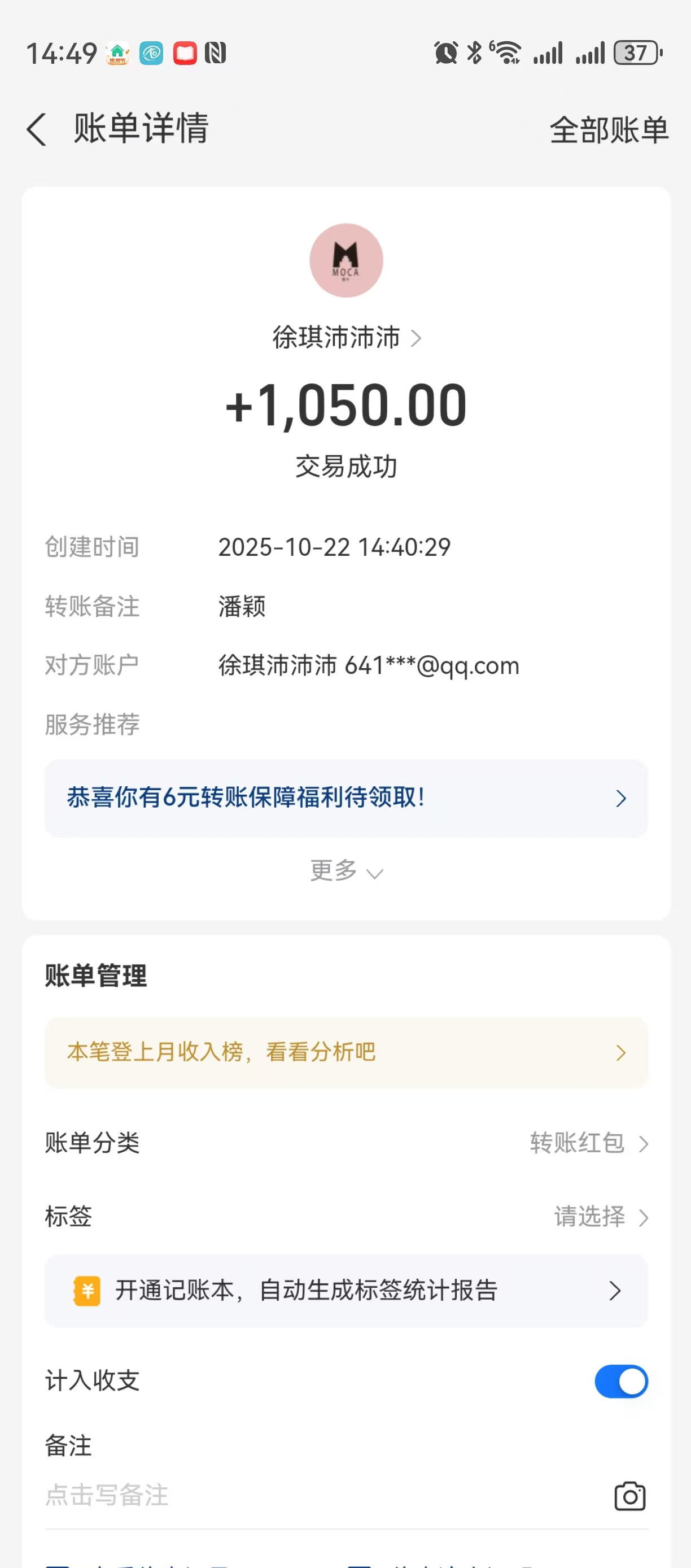Image resolution: width=691 pixels, height=1568 pixels.
Task: Tap the MOCA merchant avatar
Action: (345, 260)
